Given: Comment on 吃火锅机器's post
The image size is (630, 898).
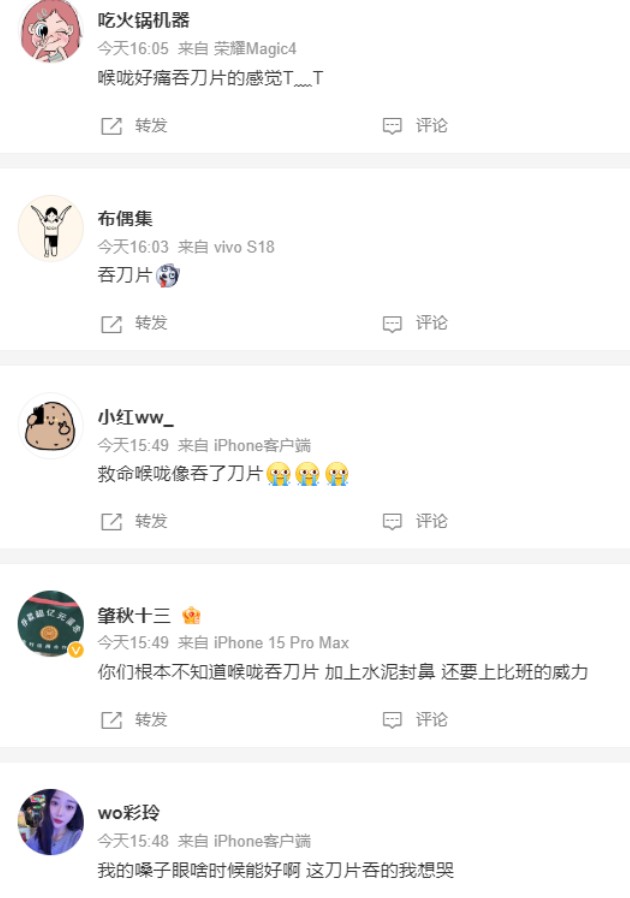Looking at the screenshot, I should pyautogui.click(x=415, y=126).
